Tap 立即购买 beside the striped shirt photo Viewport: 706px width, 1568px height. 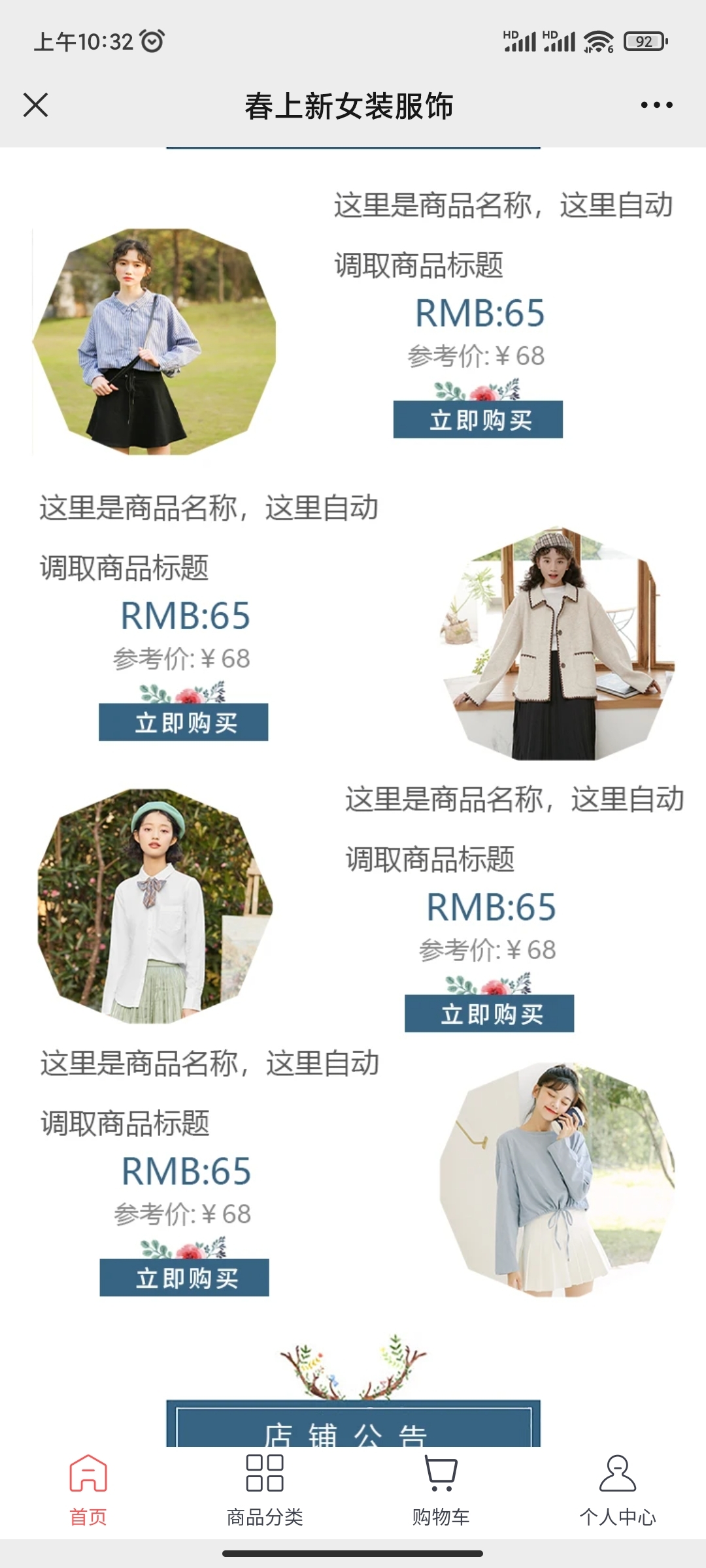click(x=478, y=419)
